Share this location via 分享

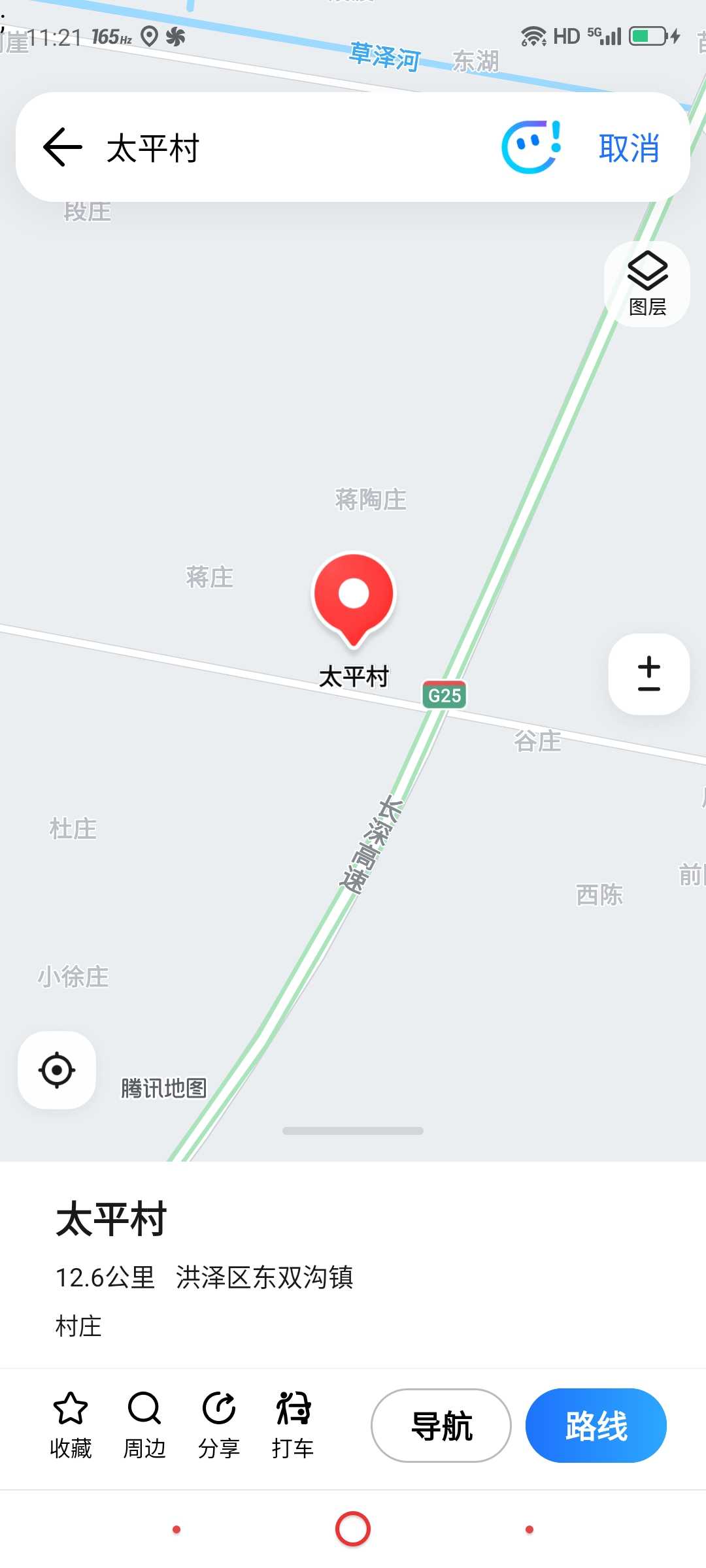coord(219,1426)
